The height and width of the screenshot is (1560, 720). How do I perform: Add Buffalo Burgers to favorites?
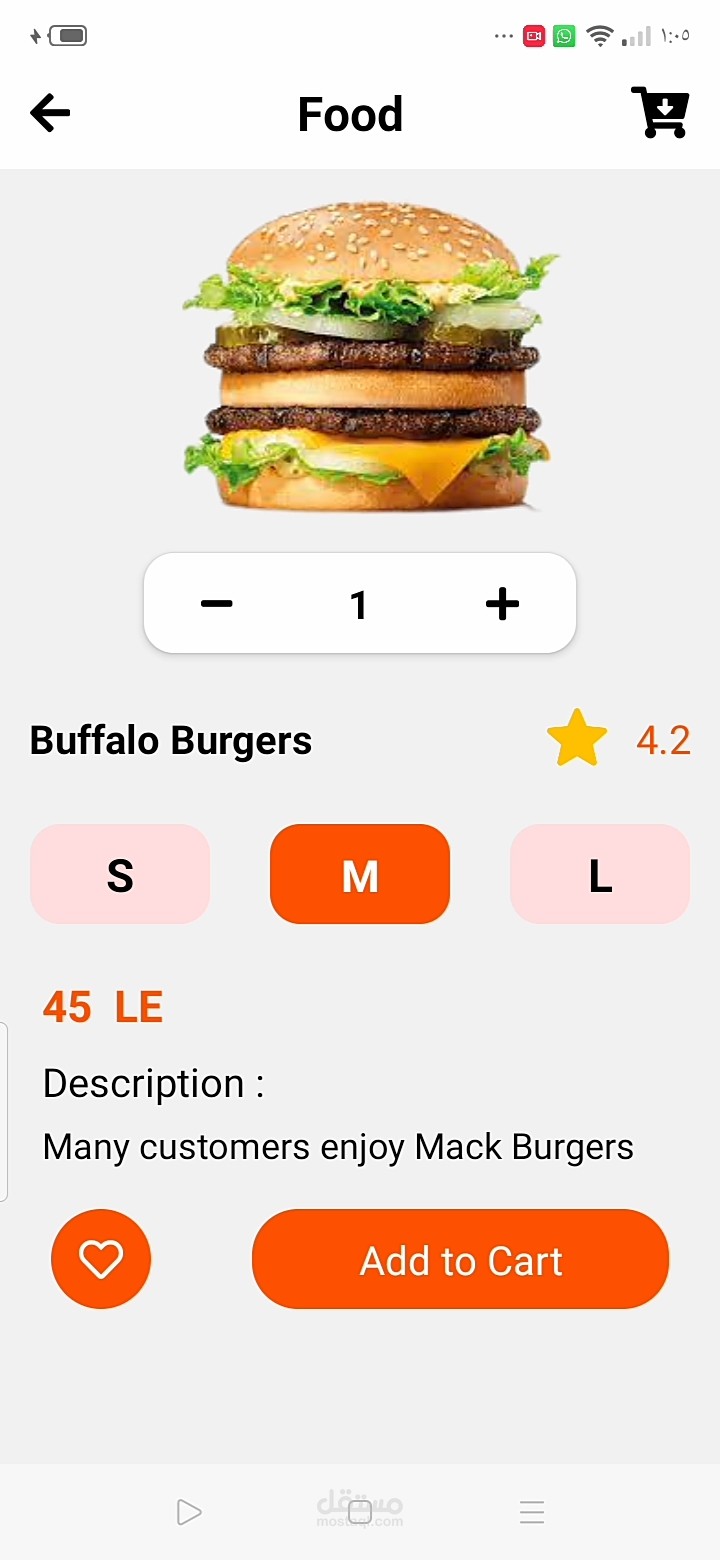(101, 1259)
